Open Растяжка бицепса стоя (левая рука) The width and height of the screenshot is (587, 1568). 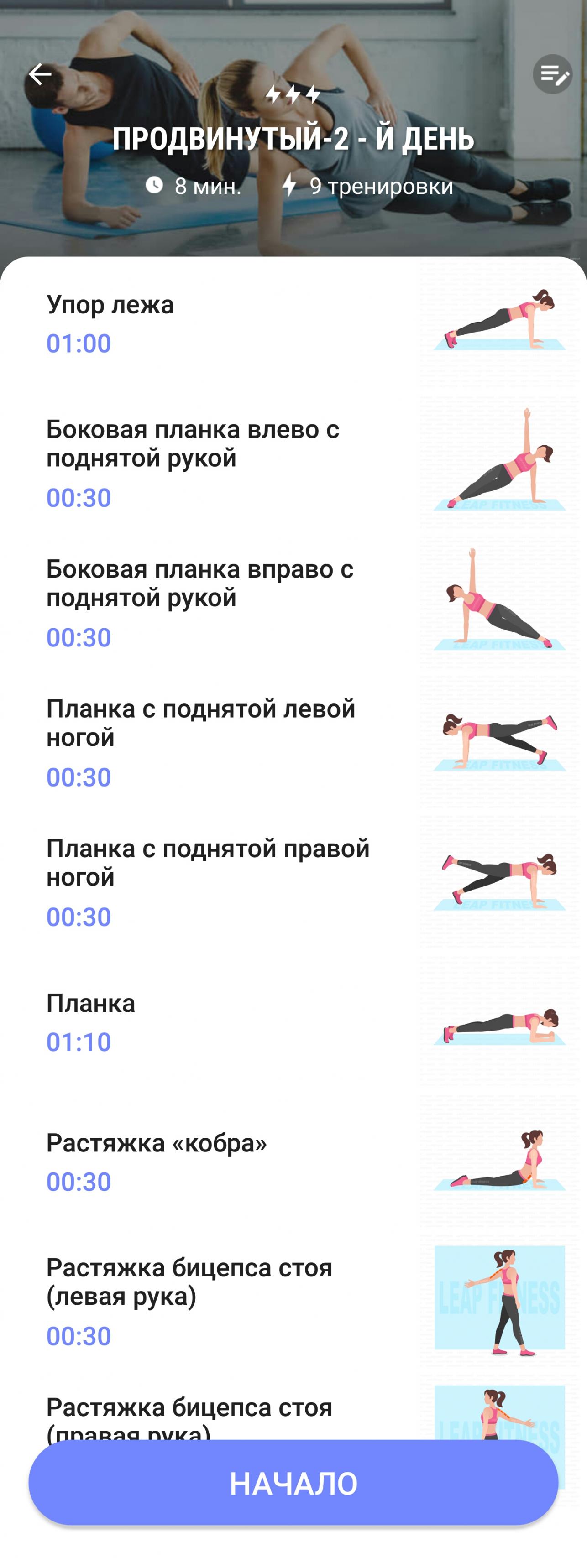click(x=293, y=1300)
